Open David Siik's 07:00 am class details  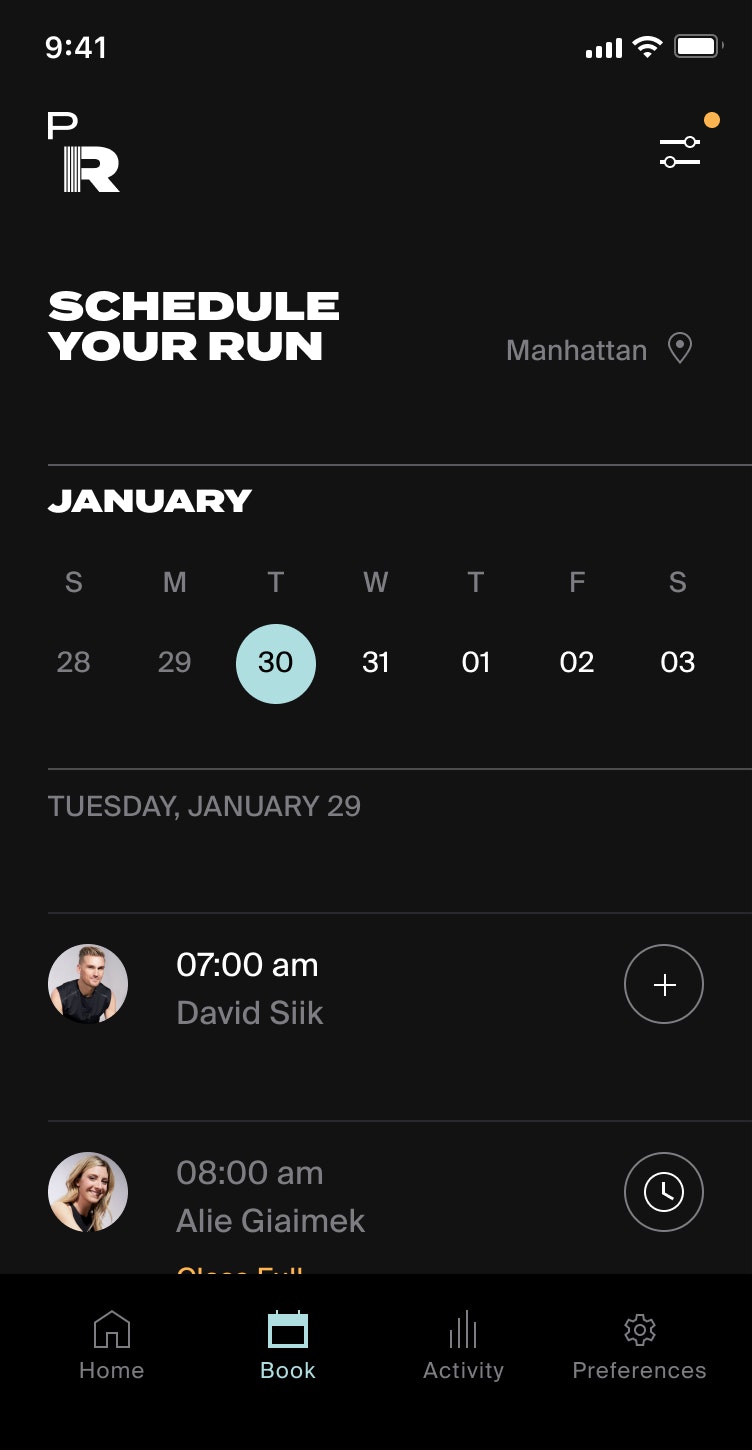(250, 988)
